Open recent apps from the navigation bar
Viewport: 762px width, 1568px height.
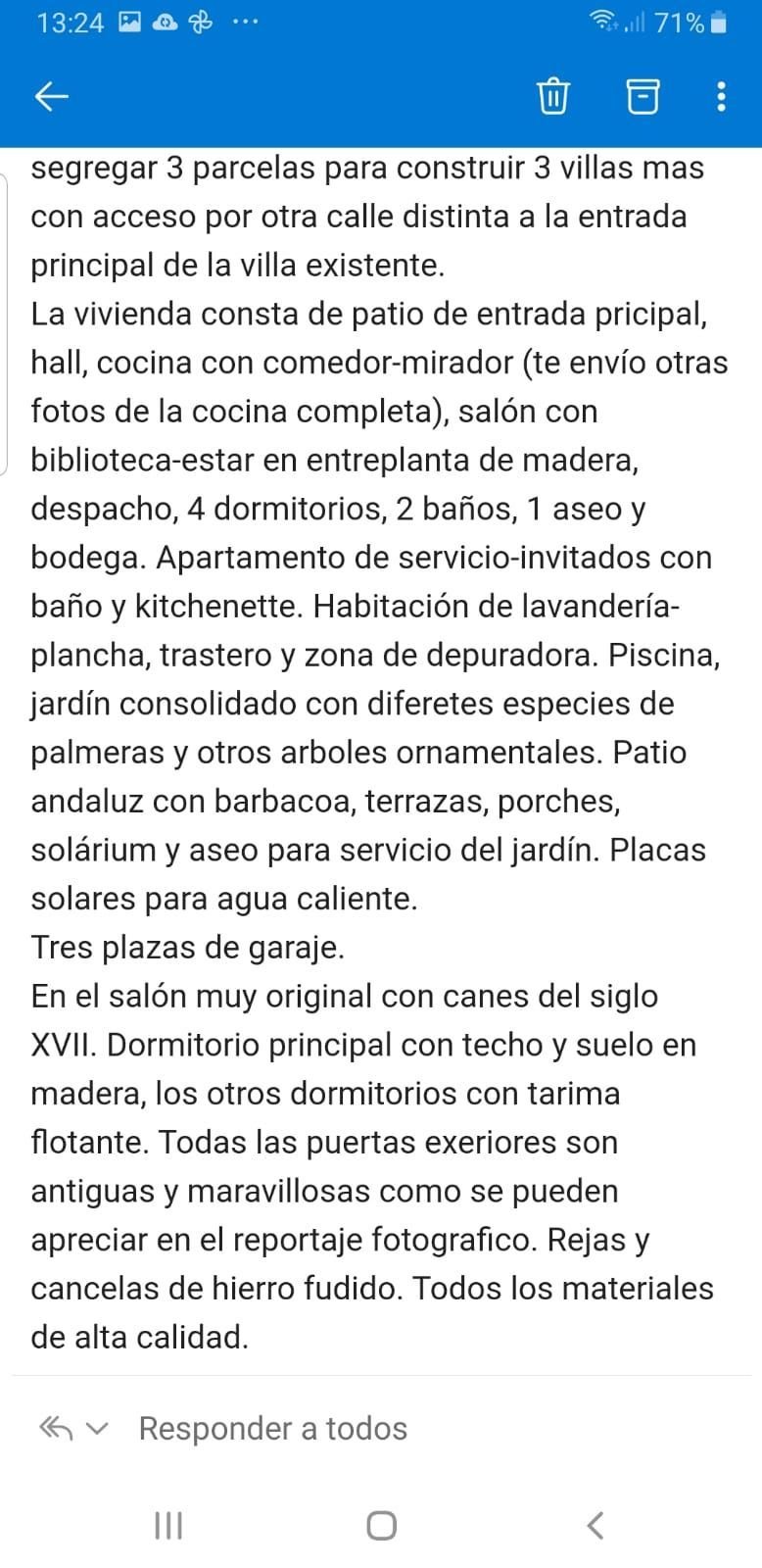169,1525
